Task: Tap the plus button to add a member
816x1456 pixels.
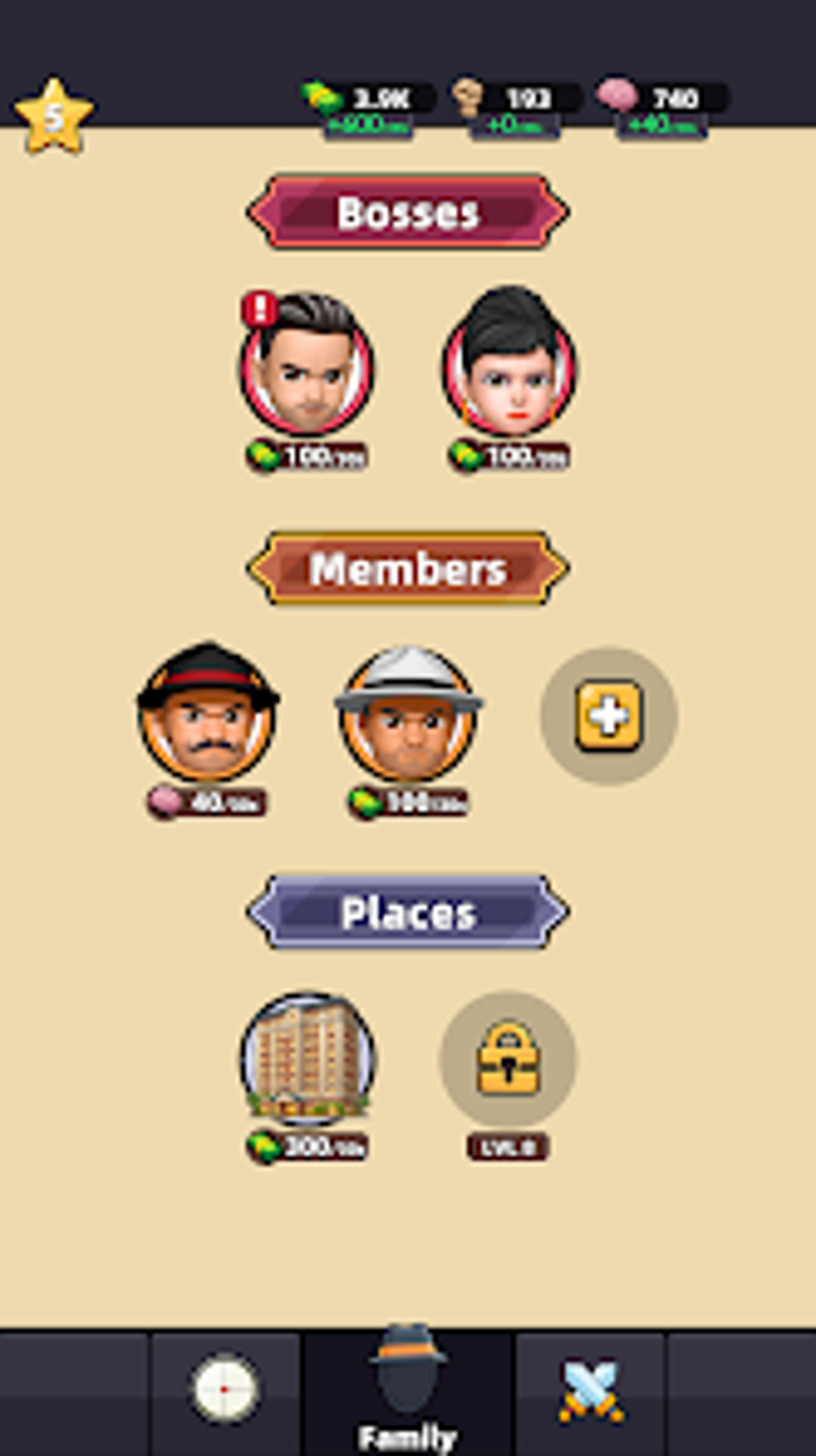Action: coord(610,715)
